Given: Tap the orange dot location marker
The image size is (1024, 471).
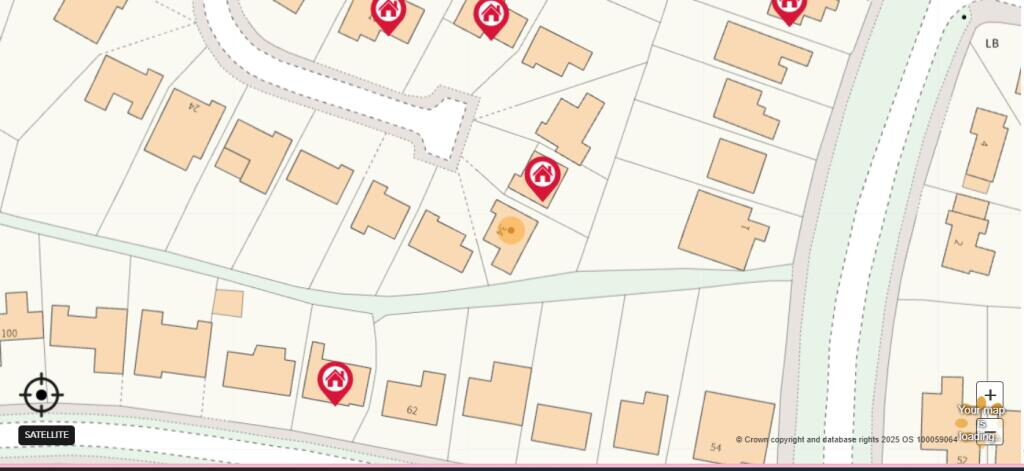Looking at the screenshot, I should 511,231.
